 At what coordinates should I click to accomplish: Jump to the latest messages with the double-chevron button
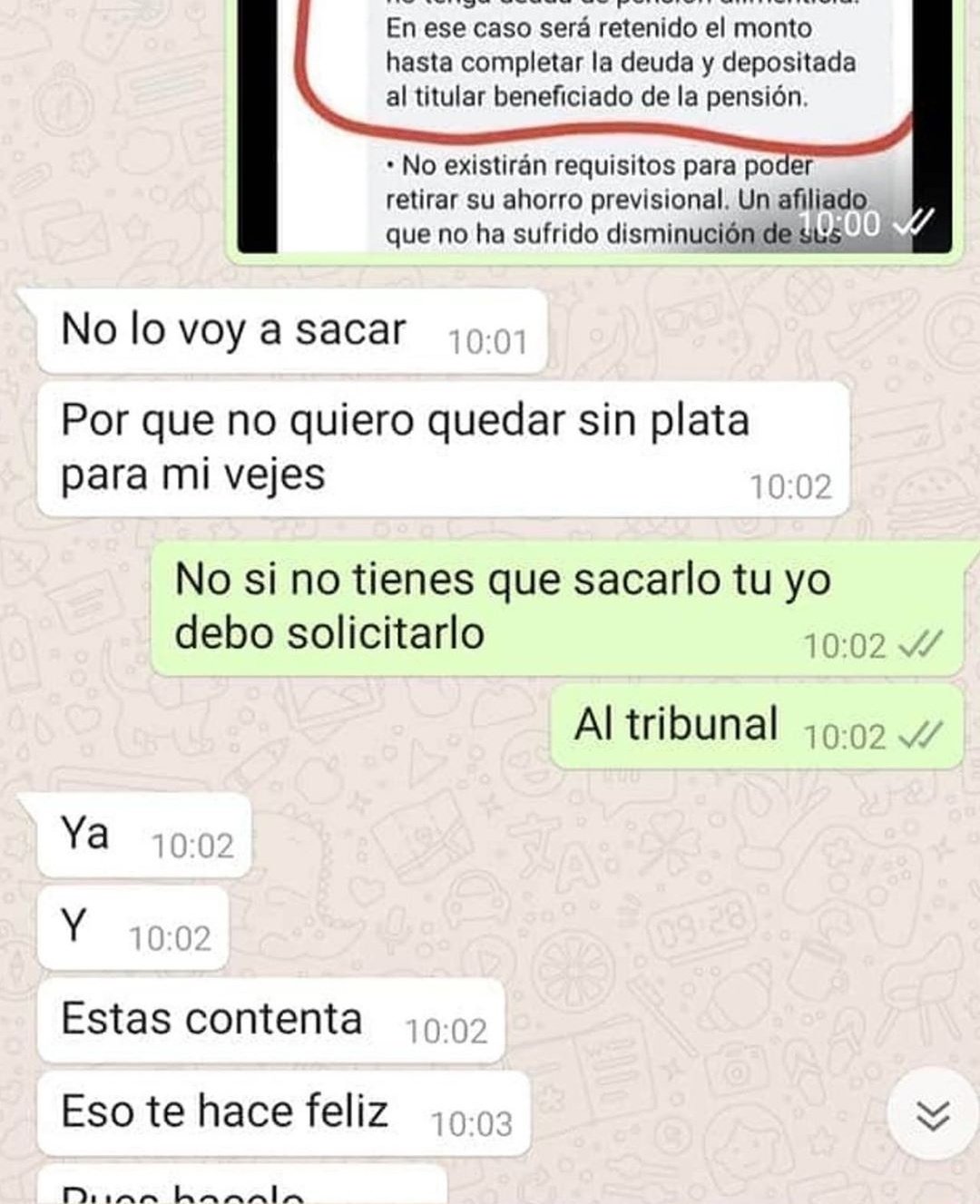[x=933, y=1114]
